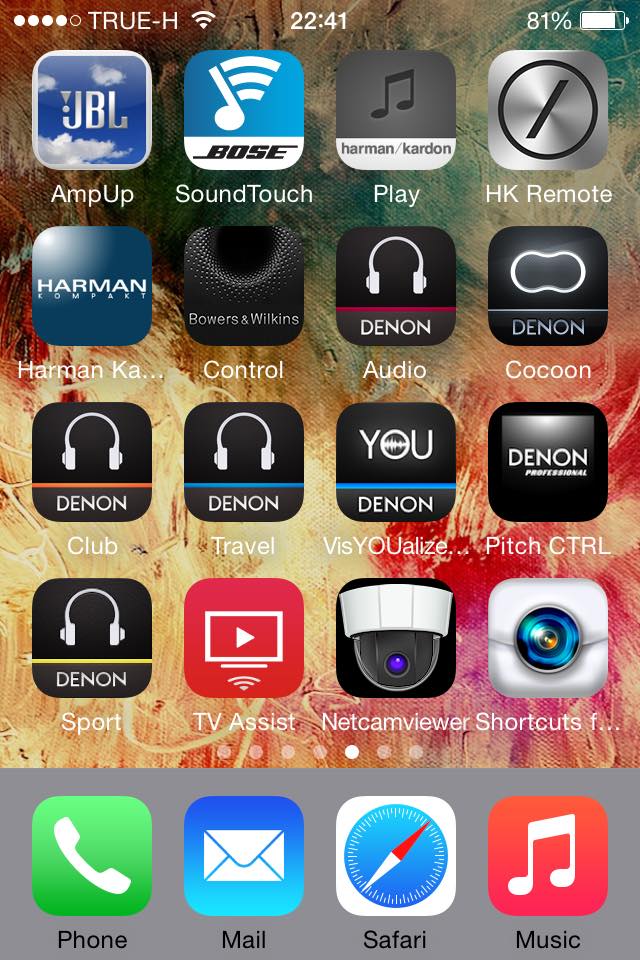Open the Denon Audio app
Image resolution: width=640 pixels, height=960 pixels.
click(396, 286)
